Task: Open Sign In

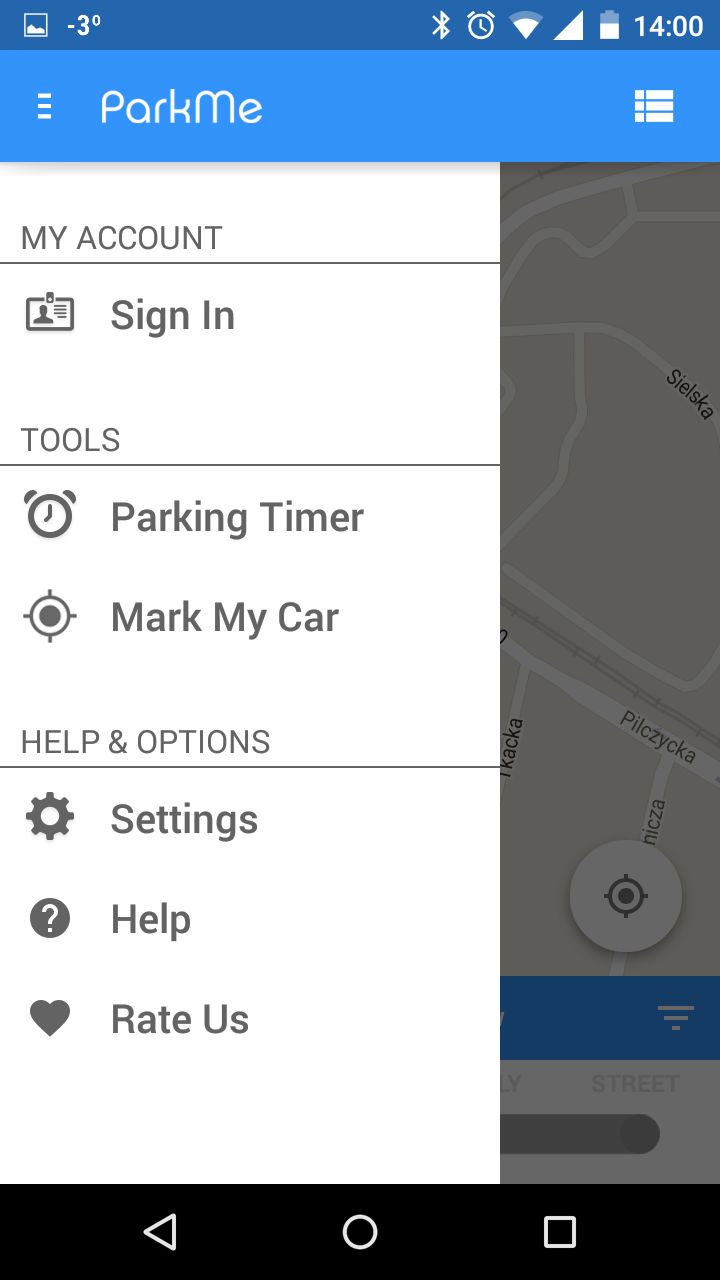Action: pyautogui.click(x=250, y=316)
